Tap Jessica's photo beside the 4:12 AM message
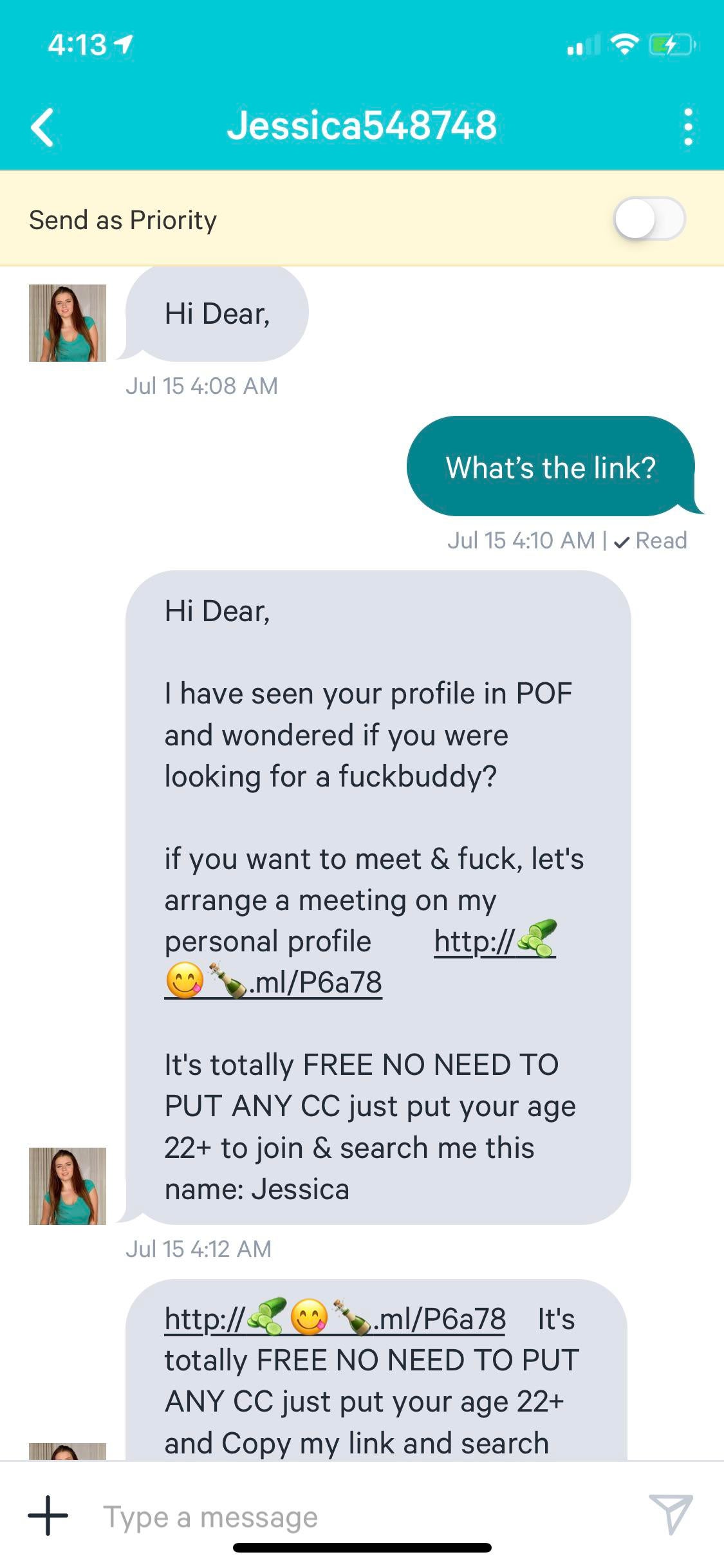 click(x=68, y=1186)
